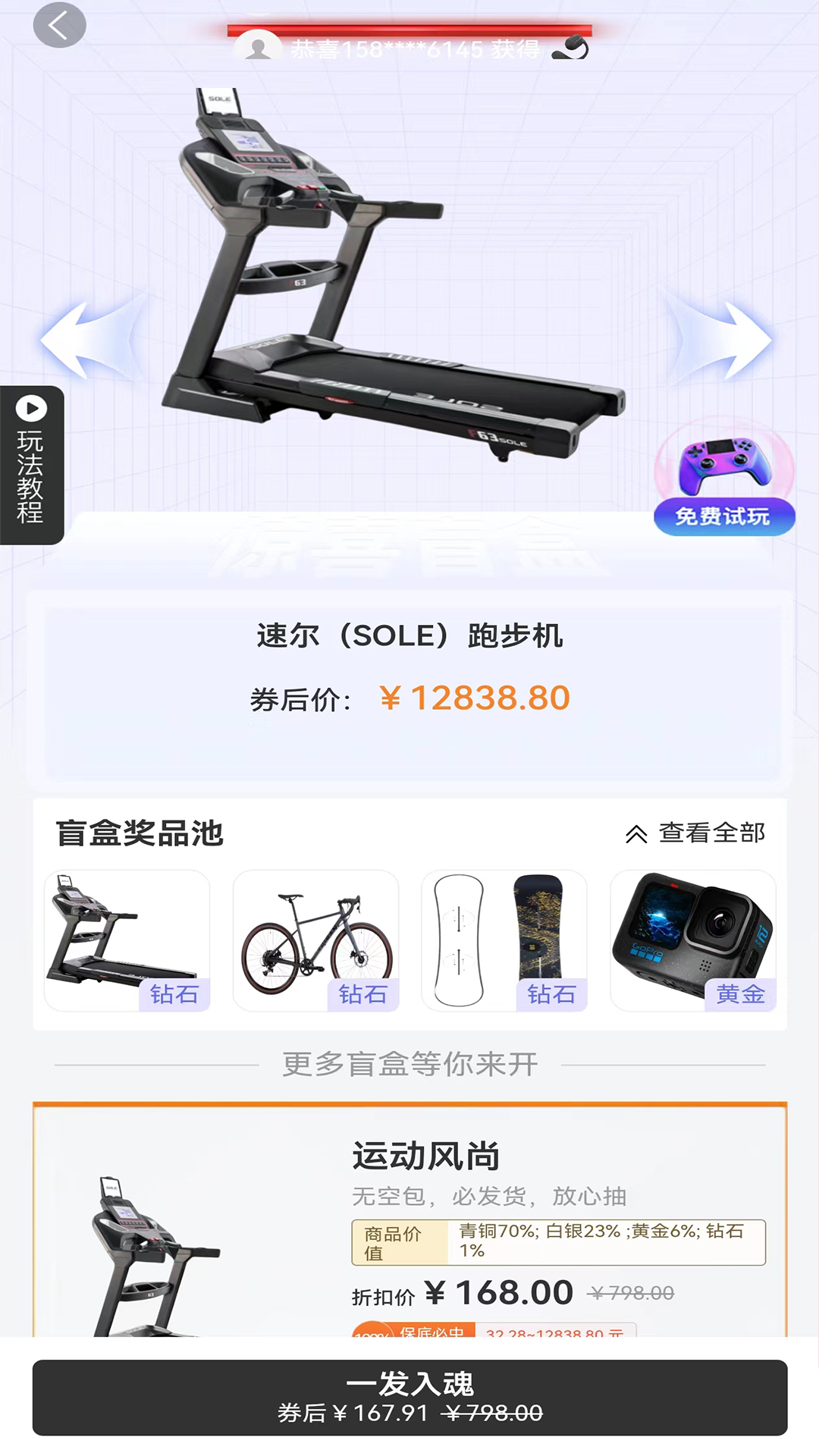Viewport: 819px width, 1456px height.
Task: Tap the back arrow at top left
Action: [x=59, y=24]
